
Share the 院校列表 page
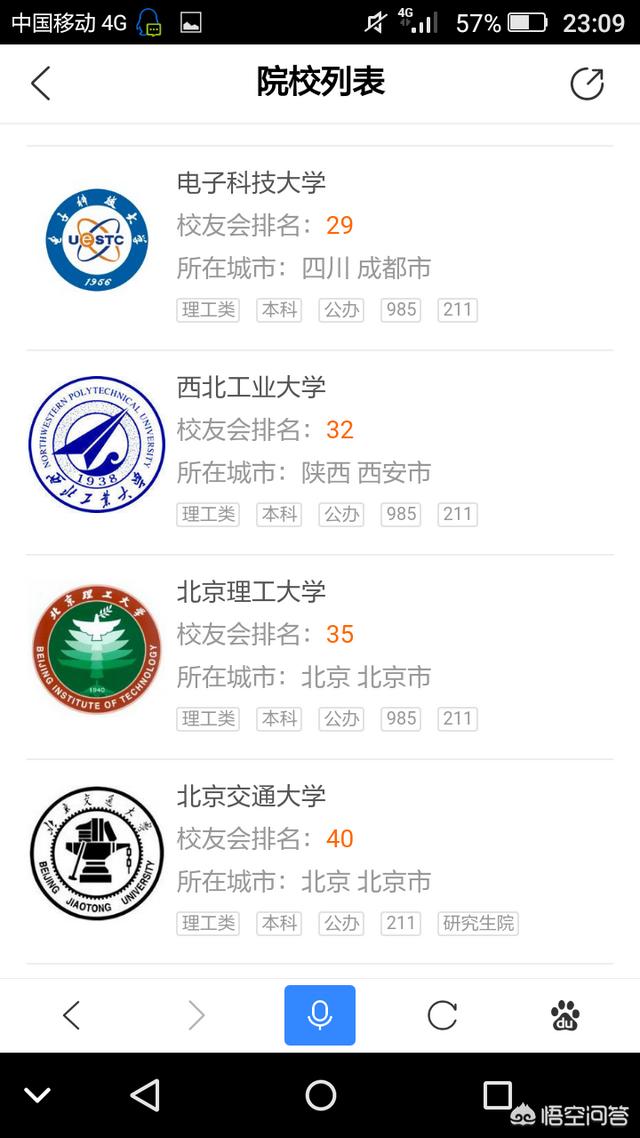click(x=586, y=83)
